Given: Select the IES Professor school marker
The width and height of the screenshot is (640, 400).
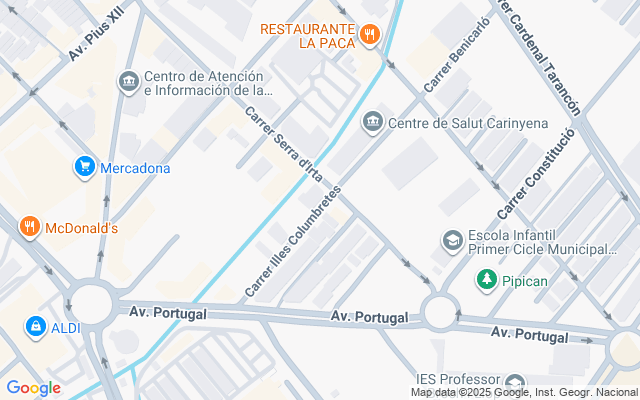Looking at the screenshot, I should (x=515, y=382).
